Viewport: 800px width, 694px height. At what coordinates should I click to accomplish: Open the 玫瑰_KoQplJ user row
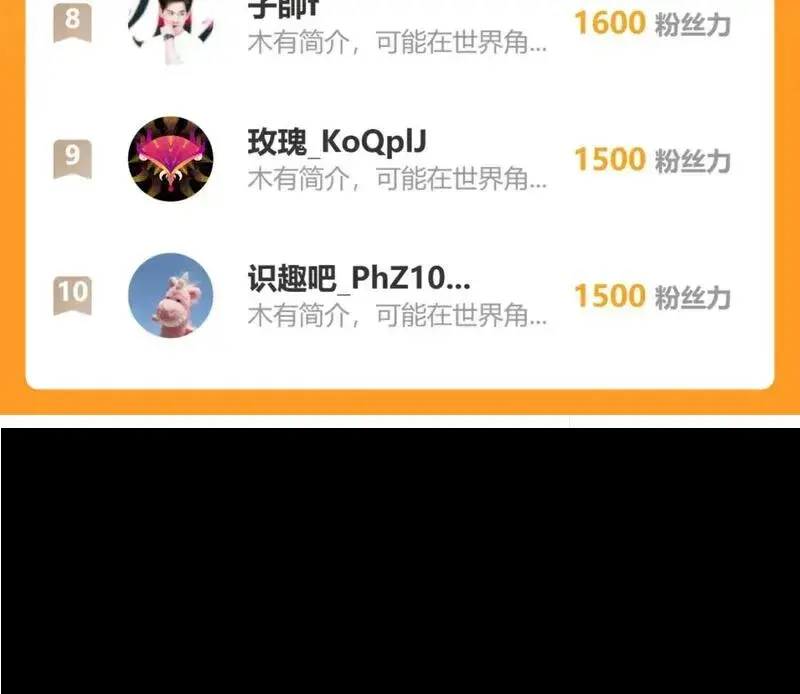(x=399, y=159)
